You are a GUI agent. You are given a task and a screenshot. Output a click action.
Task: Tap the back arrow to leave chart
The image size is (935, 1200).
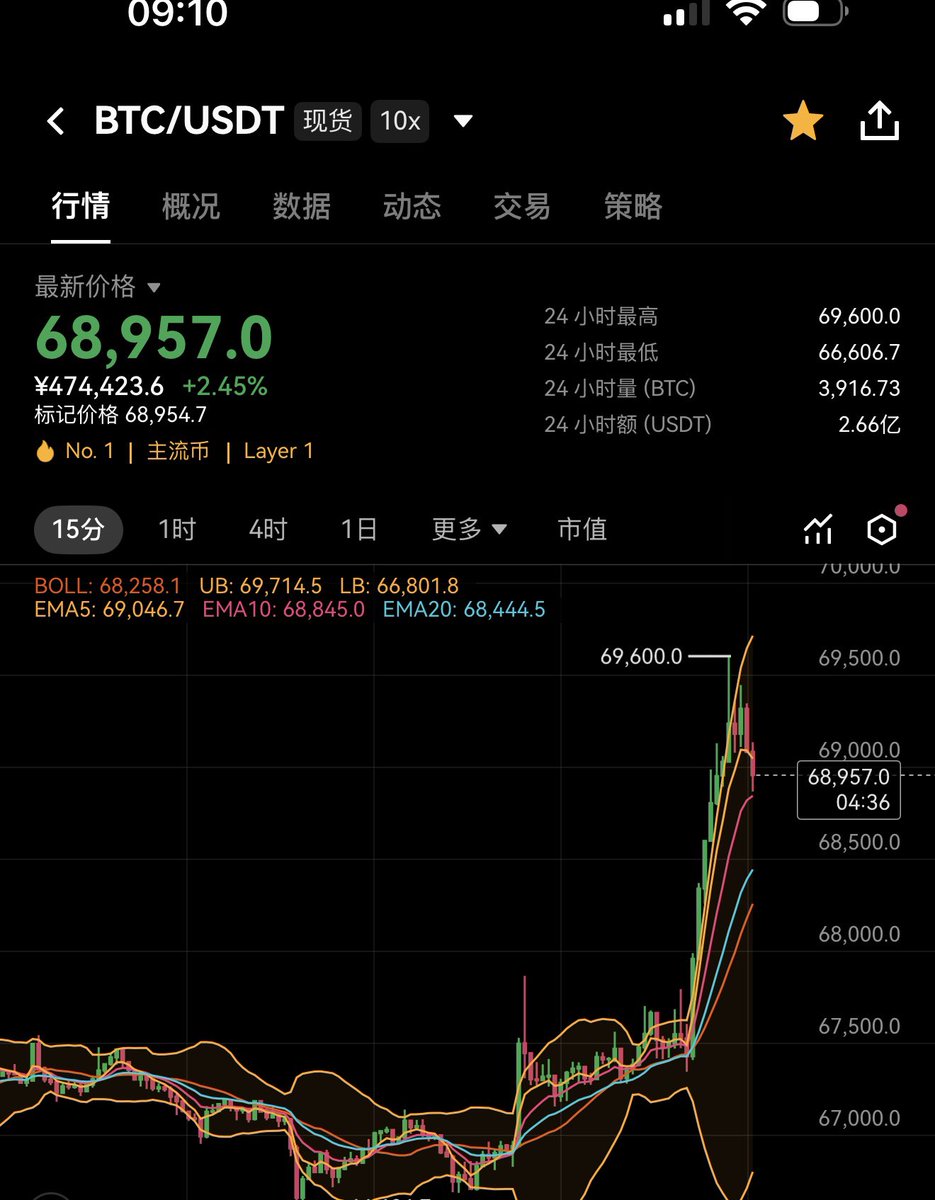point(56,120)
